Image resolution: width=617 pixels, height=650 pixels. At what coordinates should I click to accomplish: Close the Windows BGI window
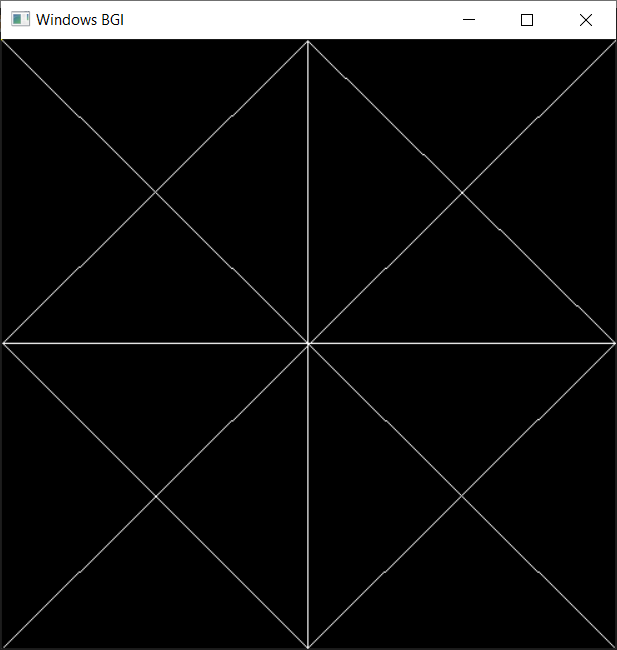click(x=586, y=20)
